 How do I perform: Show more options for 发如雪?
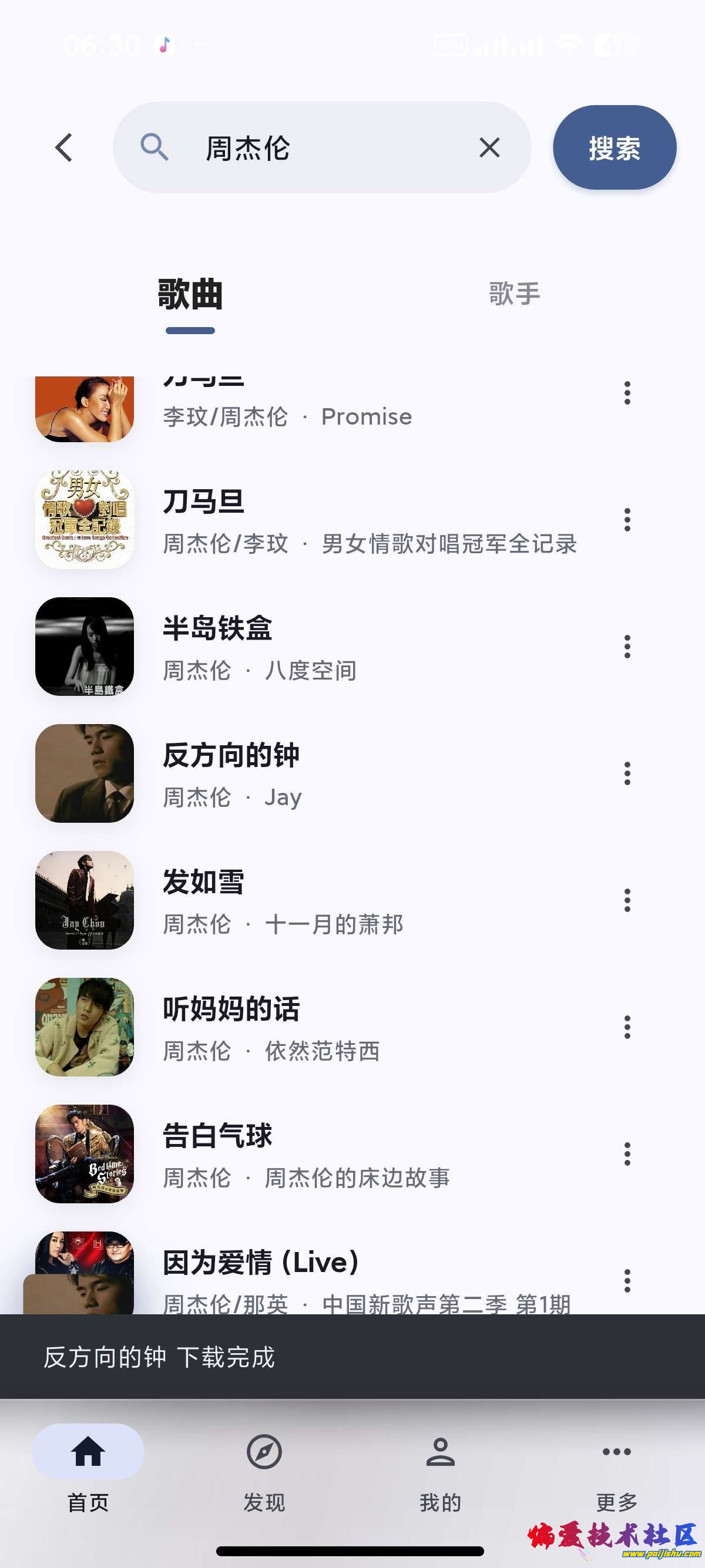(627, 901)
